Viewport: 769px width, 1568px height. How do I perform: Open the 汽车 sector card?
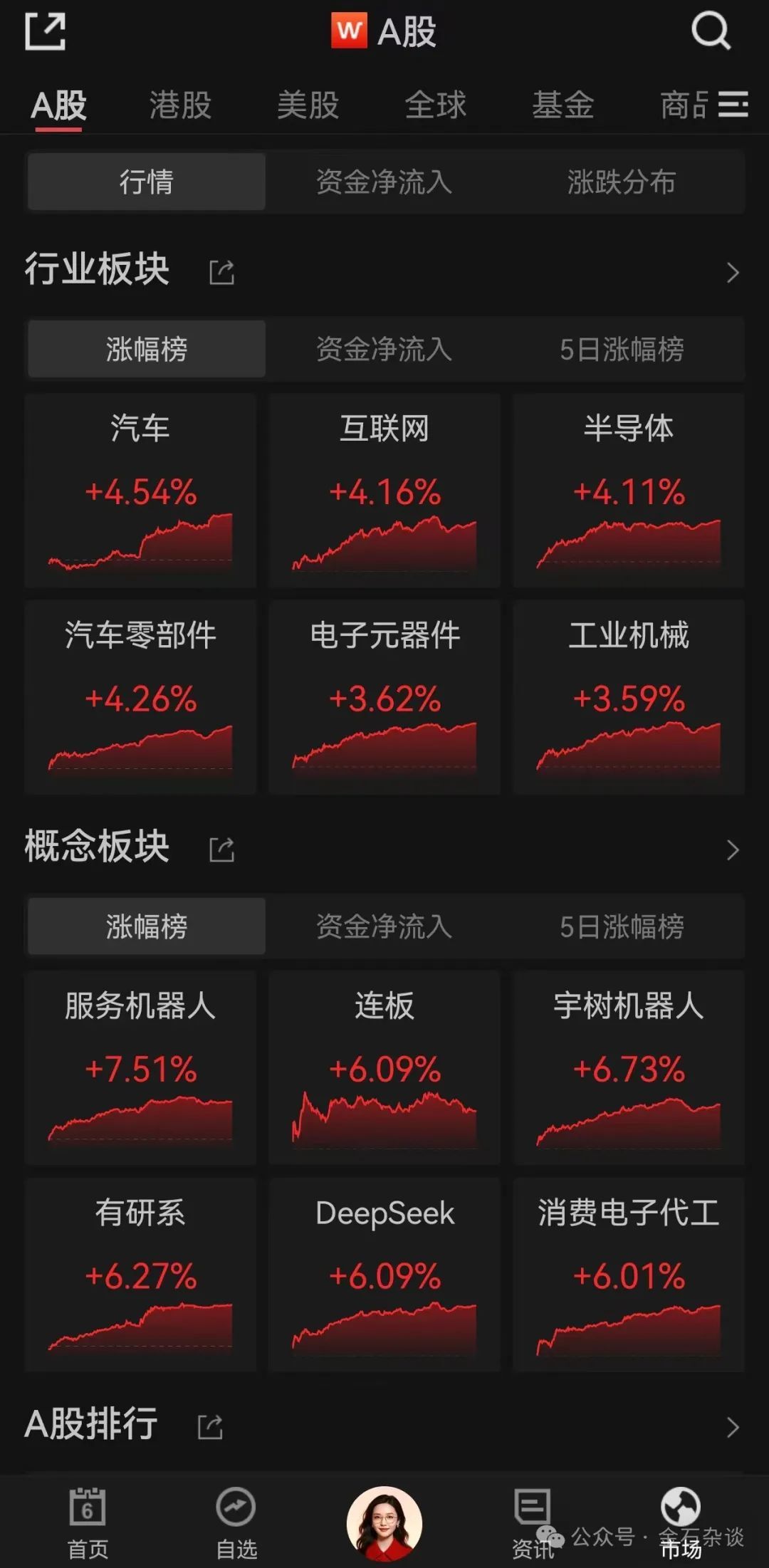pos(140,490)
